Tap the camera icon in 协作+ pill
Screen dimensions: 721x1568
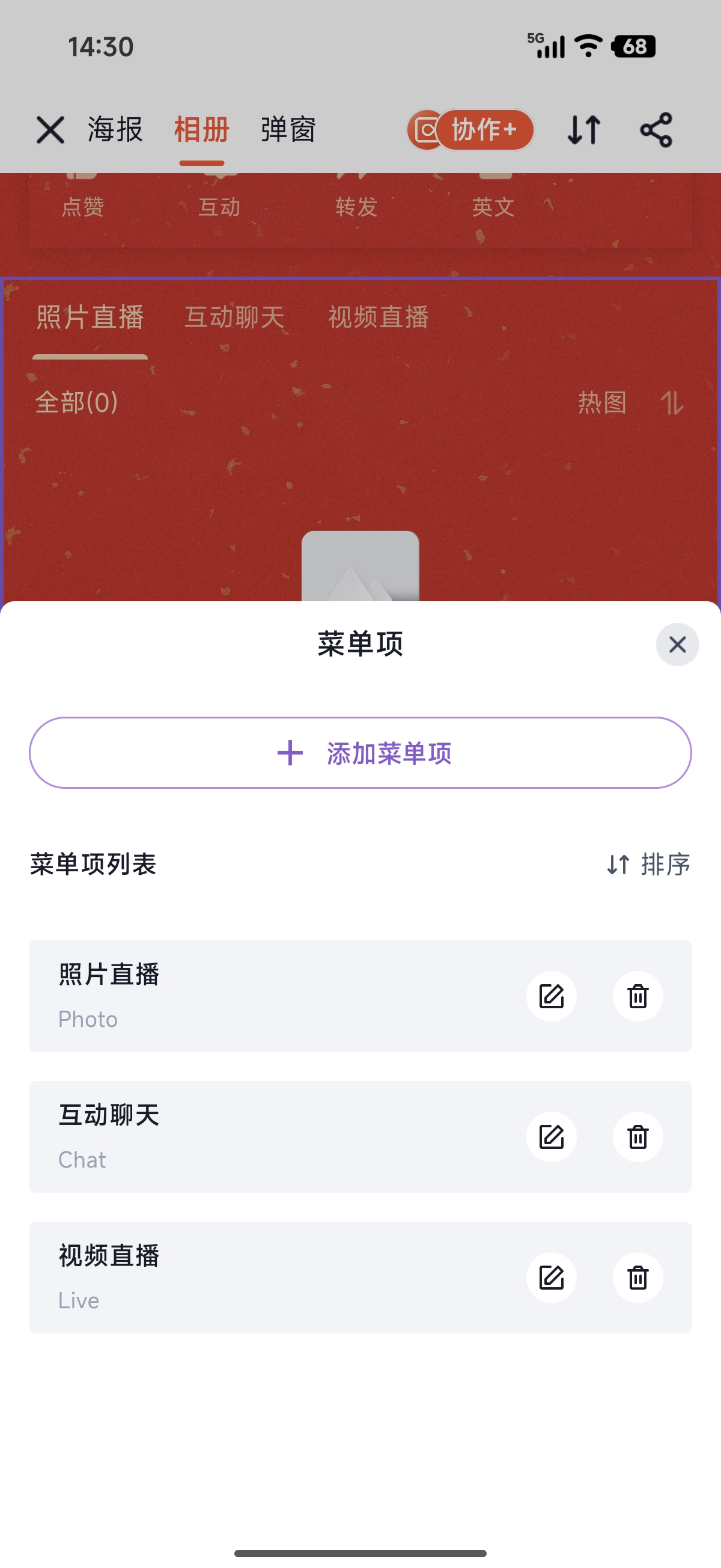pos(426,130)
